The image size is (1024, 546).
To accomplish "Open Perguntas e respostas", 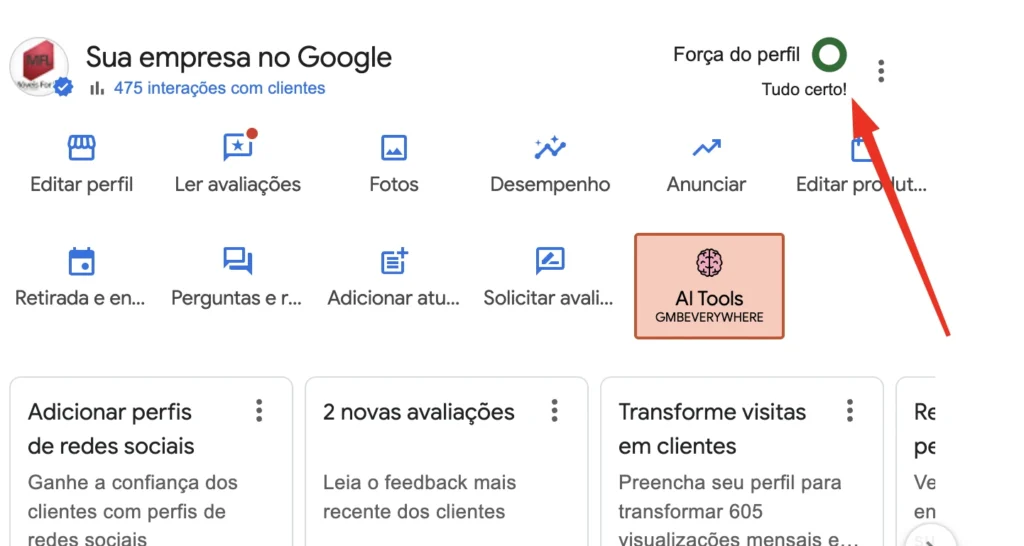I will point(238,278).
